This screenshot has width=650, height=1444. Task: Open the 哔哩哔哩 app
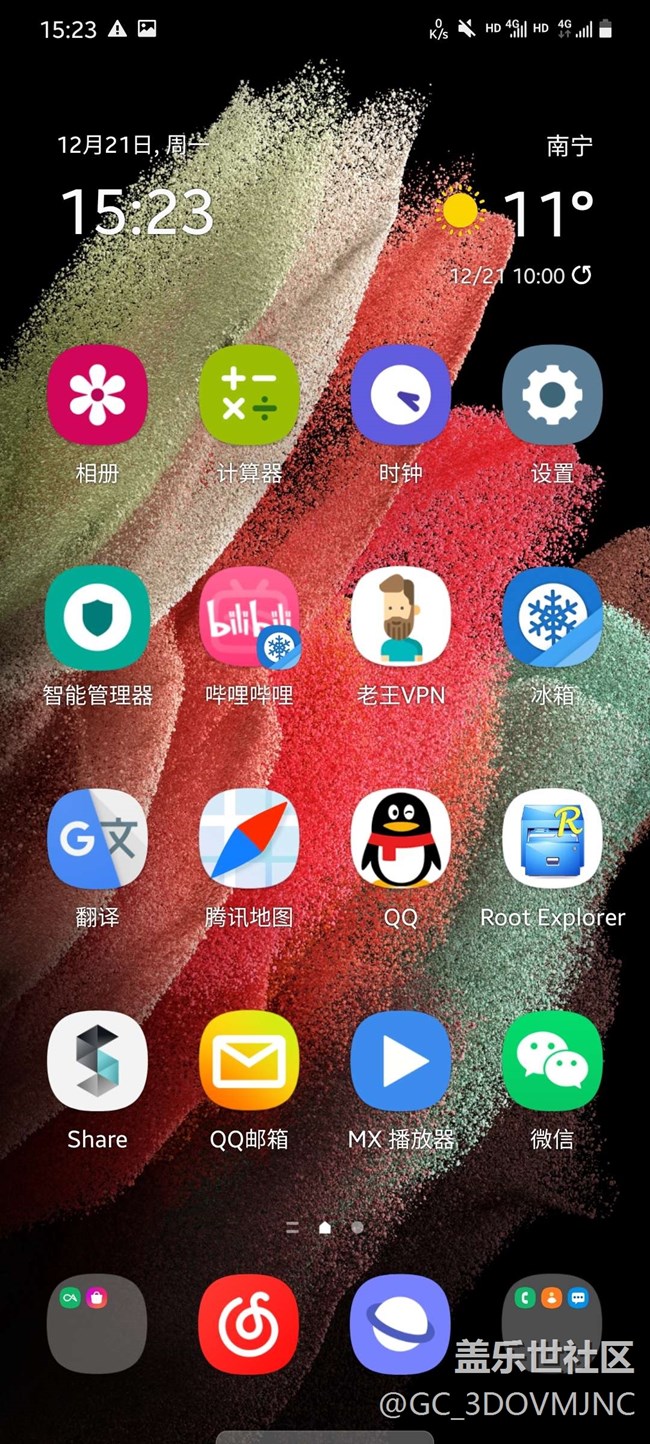[249, 617]
